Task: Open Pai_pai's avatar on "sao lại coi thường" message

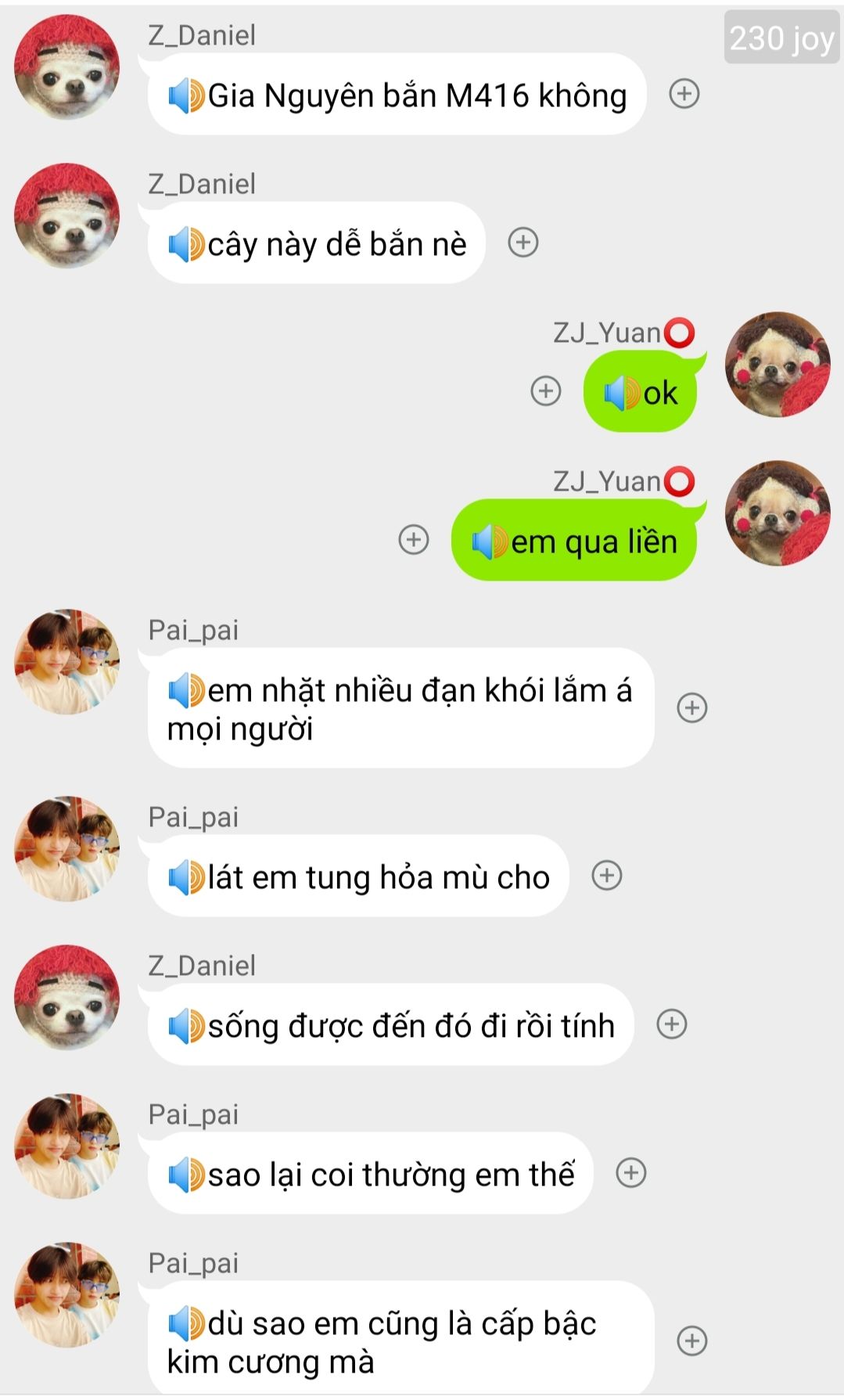Action: [67, 1146]
